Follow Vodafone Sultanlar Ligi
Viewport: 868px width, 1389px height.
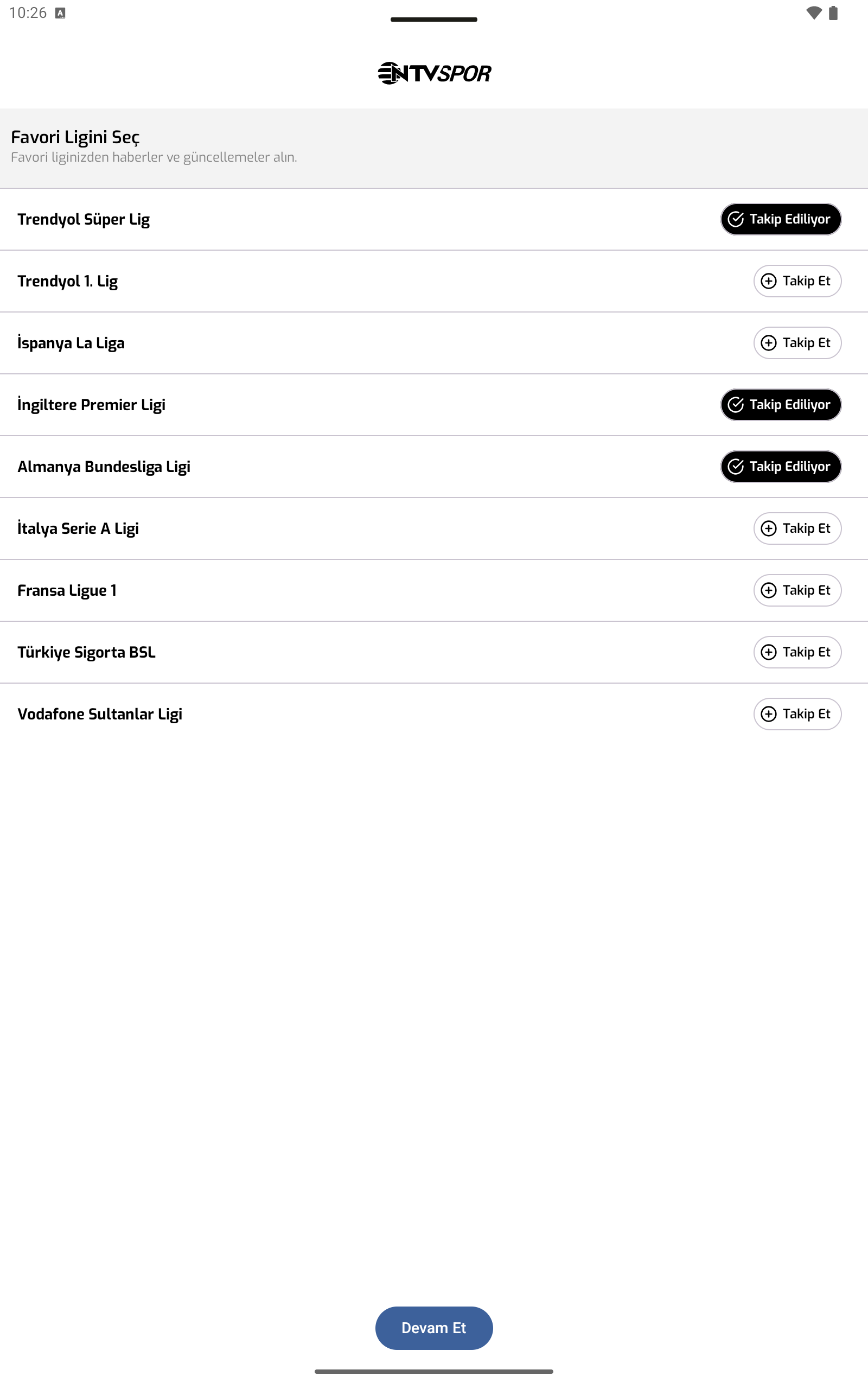coord(797,714)
